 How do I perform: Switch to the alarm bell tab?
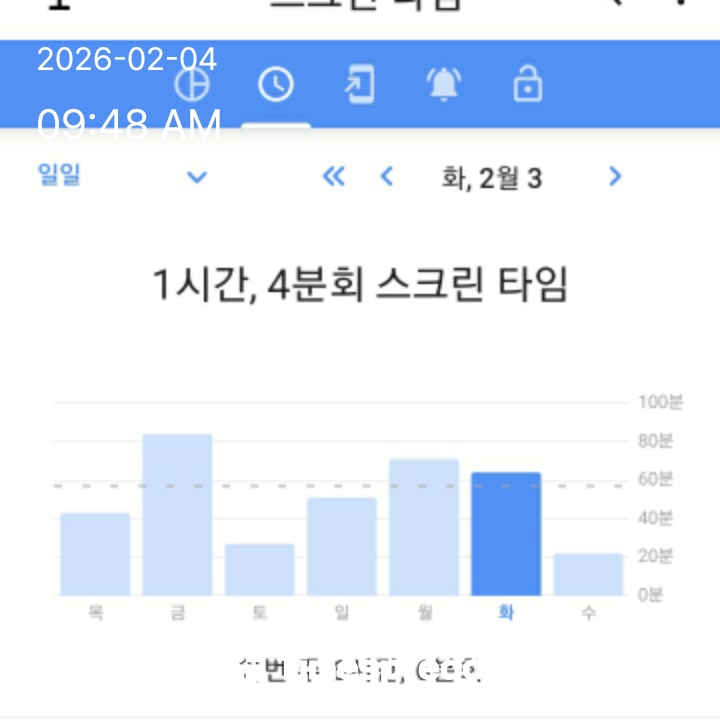[444, 85]
